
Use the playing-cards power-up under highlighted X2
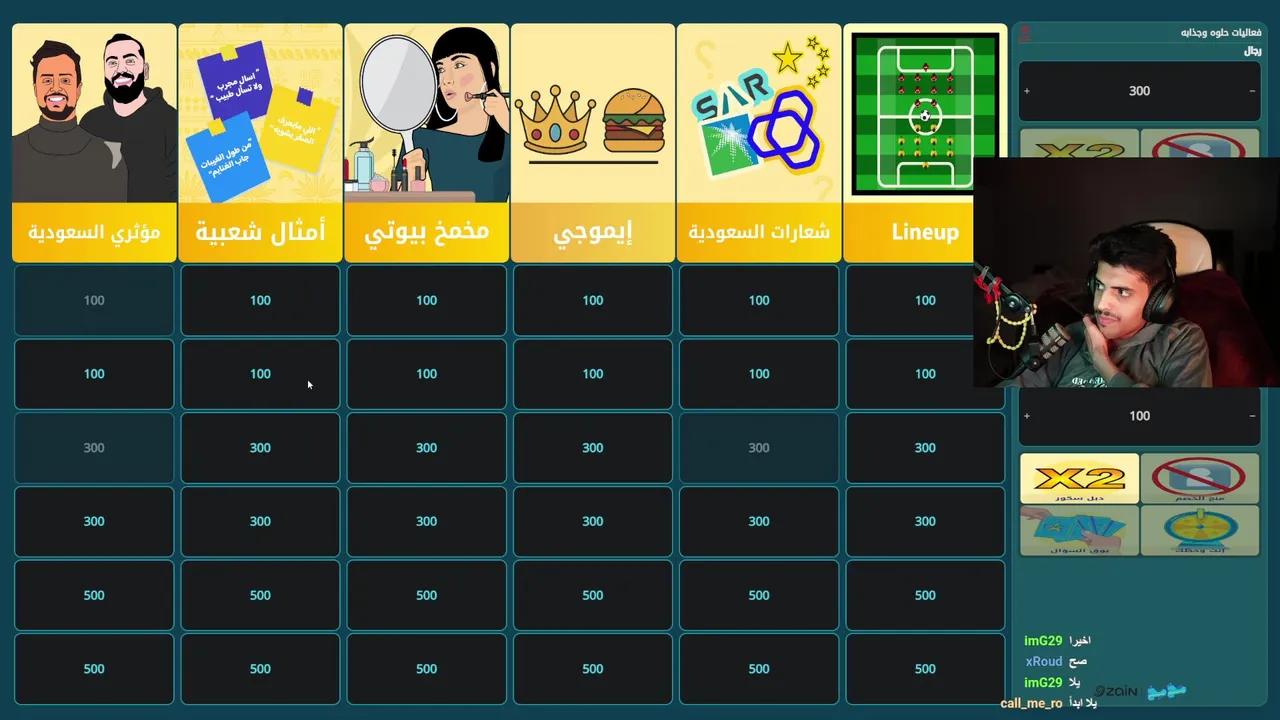(x=1079, y=530)
